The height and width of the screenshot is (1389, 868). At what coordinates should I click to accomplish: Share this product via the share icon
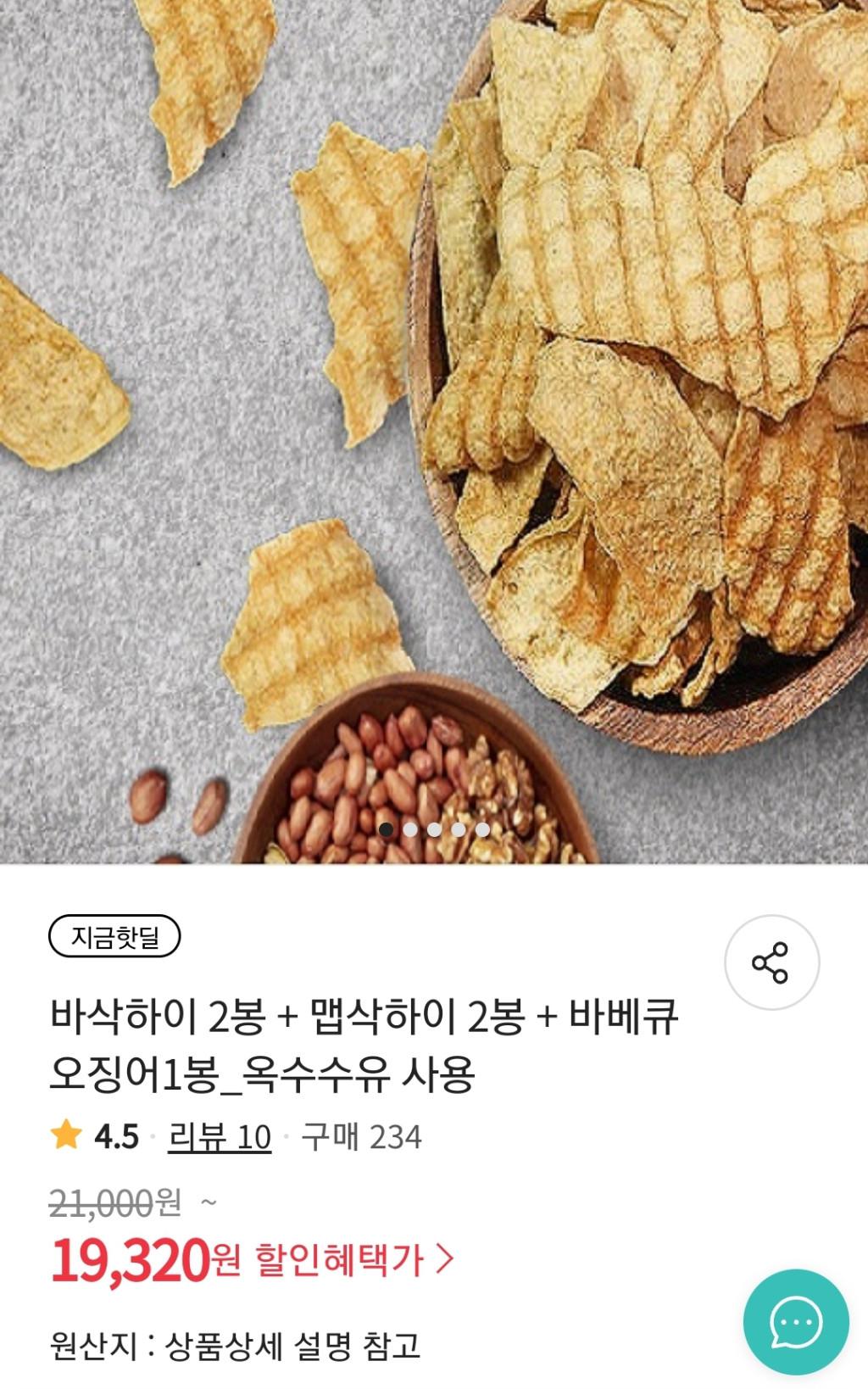[771, 962]
